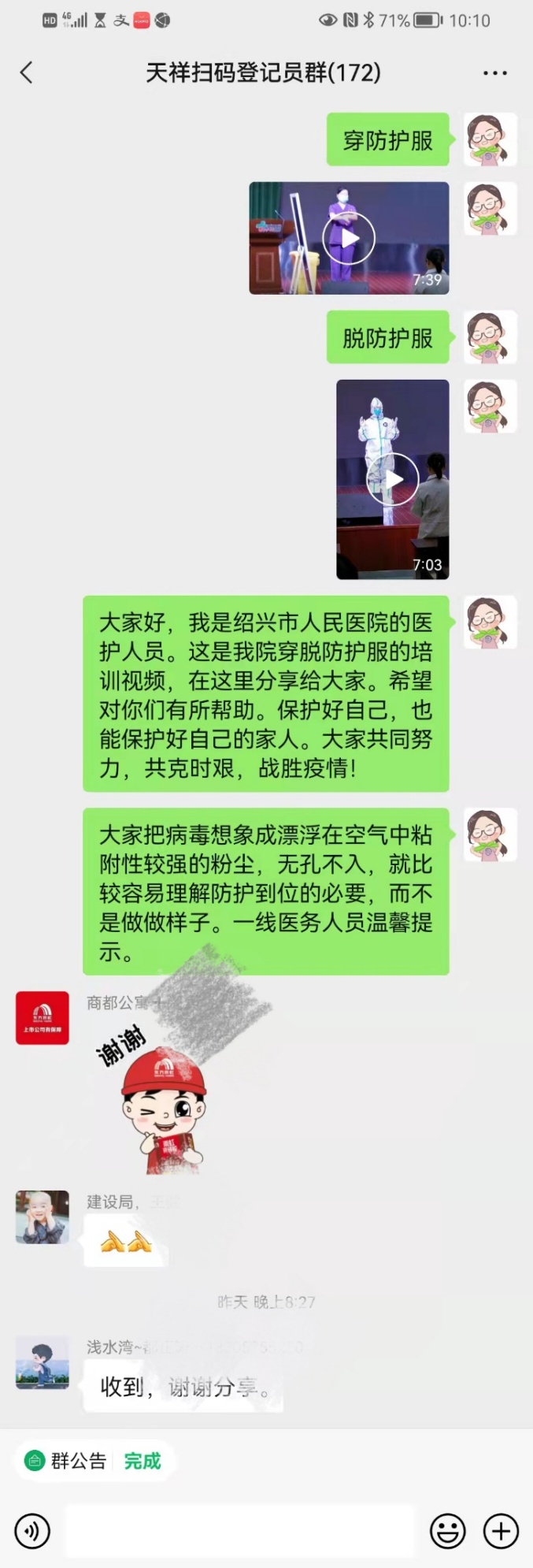This screenshot has height=1568, width=533.
Task: Open the group chat options menu
Action: coord(494,73)
